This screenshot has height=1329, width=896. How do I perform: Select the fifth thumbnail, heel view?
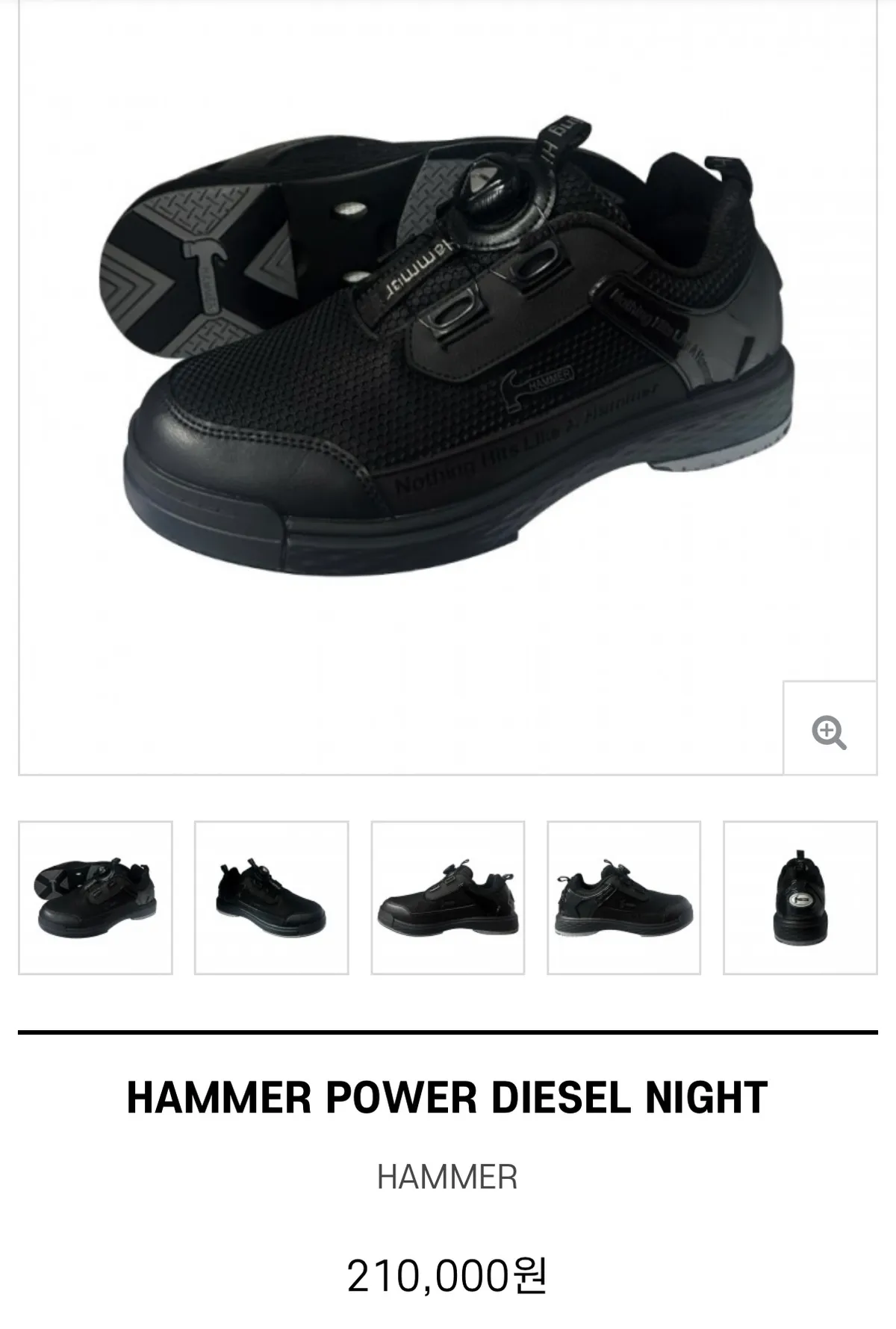[x=800, y=897]
